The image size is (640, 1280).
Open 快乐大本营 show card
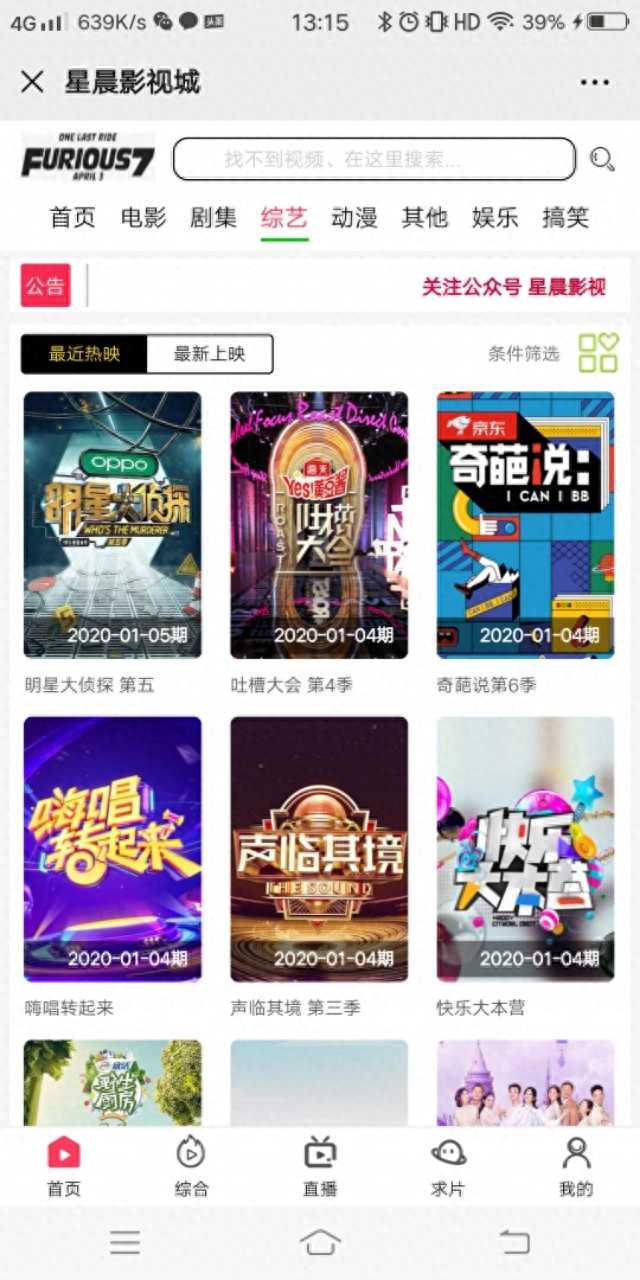pyautogui.click(x=525, y=849)
